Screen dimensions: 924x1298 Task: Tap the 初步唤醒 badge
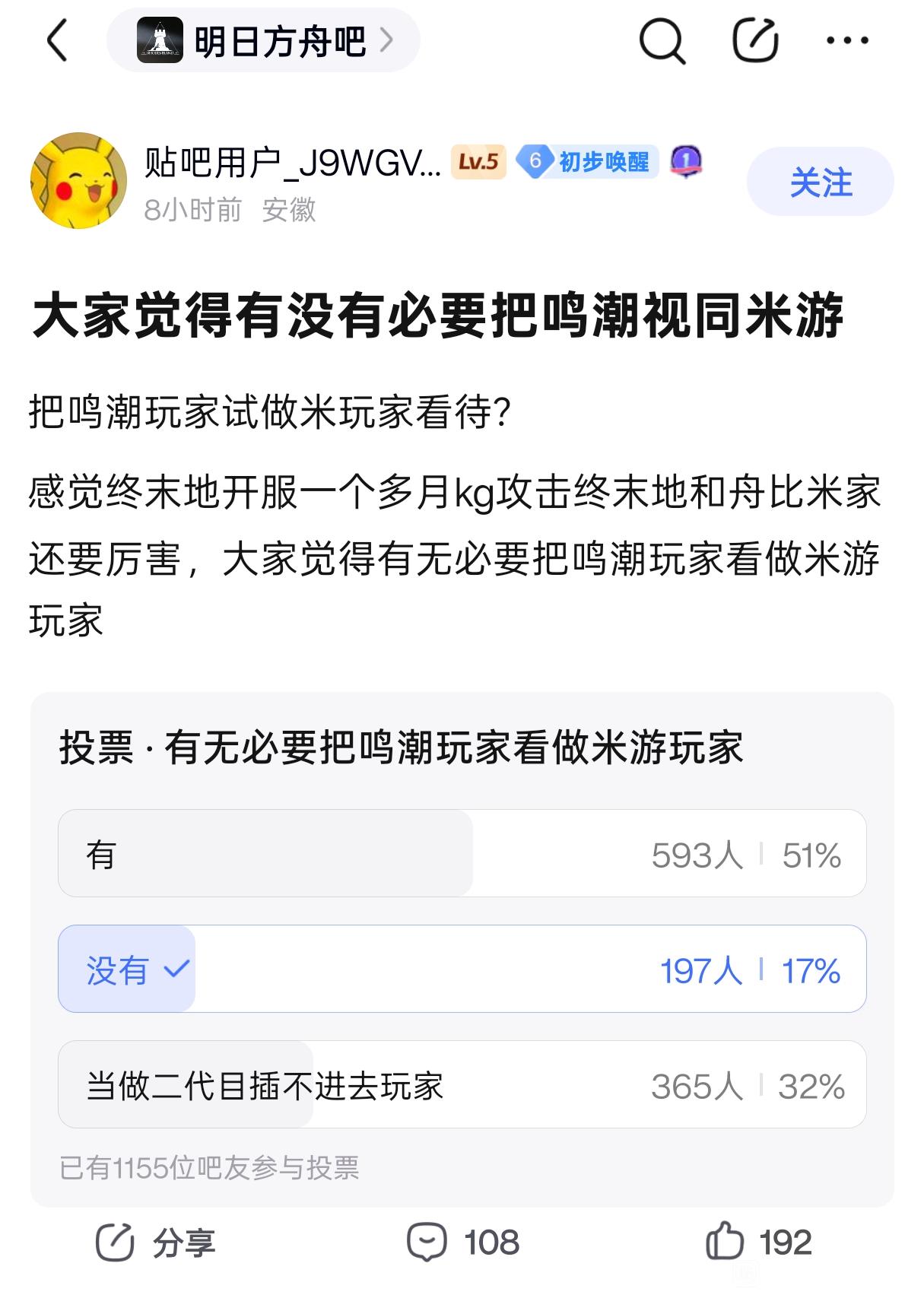587,161
